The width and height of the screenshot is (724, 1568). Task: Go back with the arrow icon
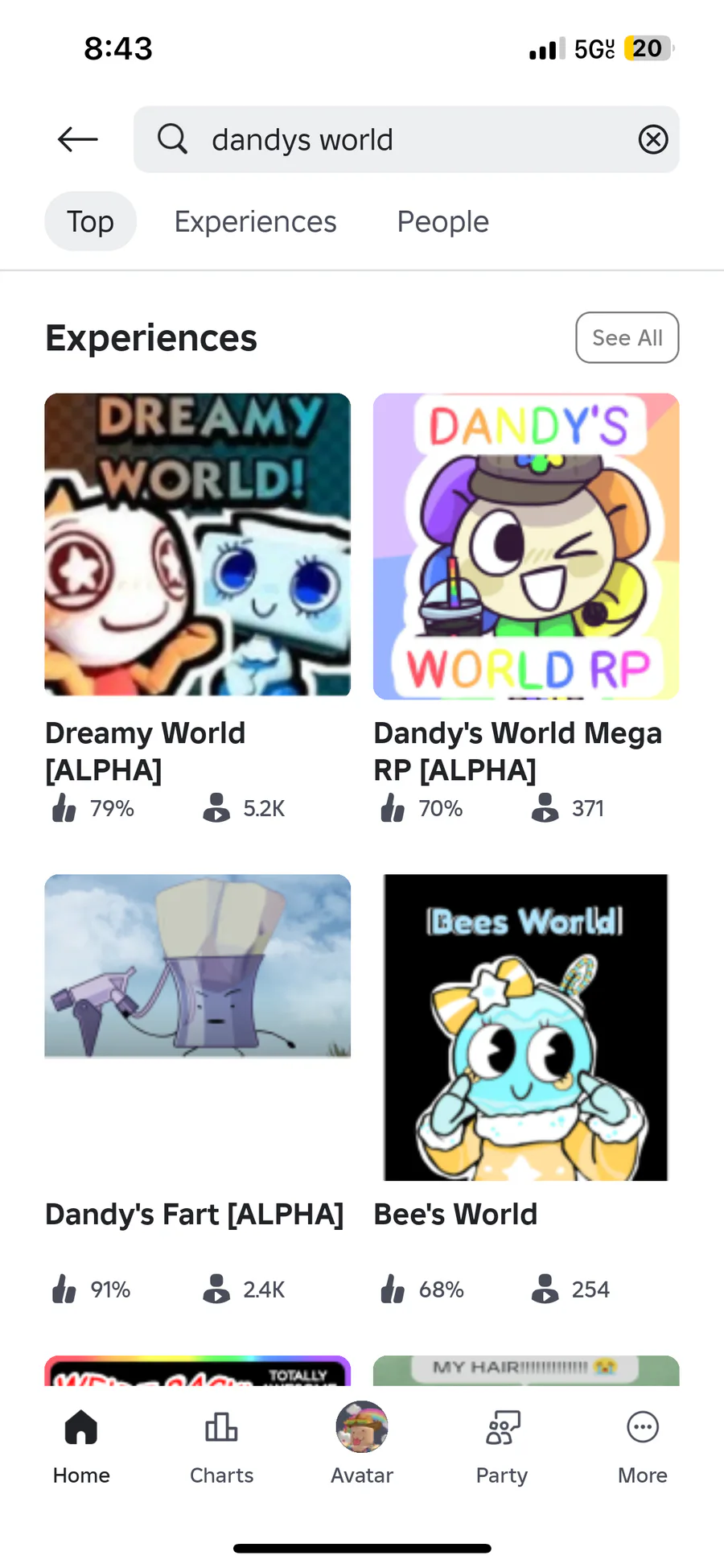click(x=78, y=139)
